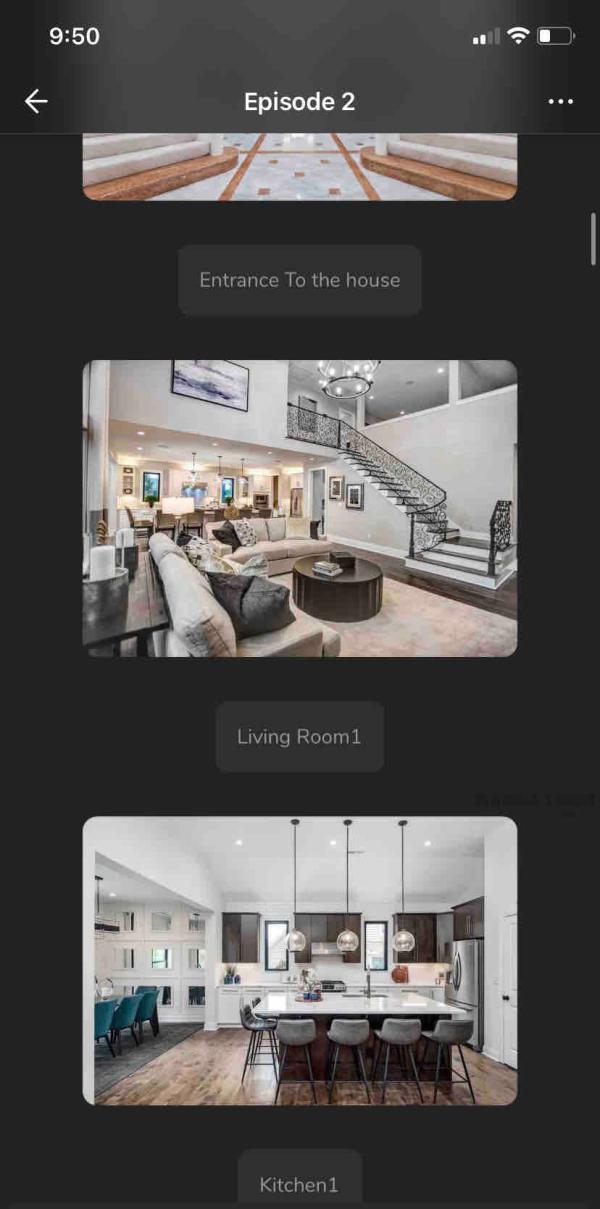Screen dimensions: 600x1209
Task: Tap the Entrance To the house label
Action: tap(300, 280)
